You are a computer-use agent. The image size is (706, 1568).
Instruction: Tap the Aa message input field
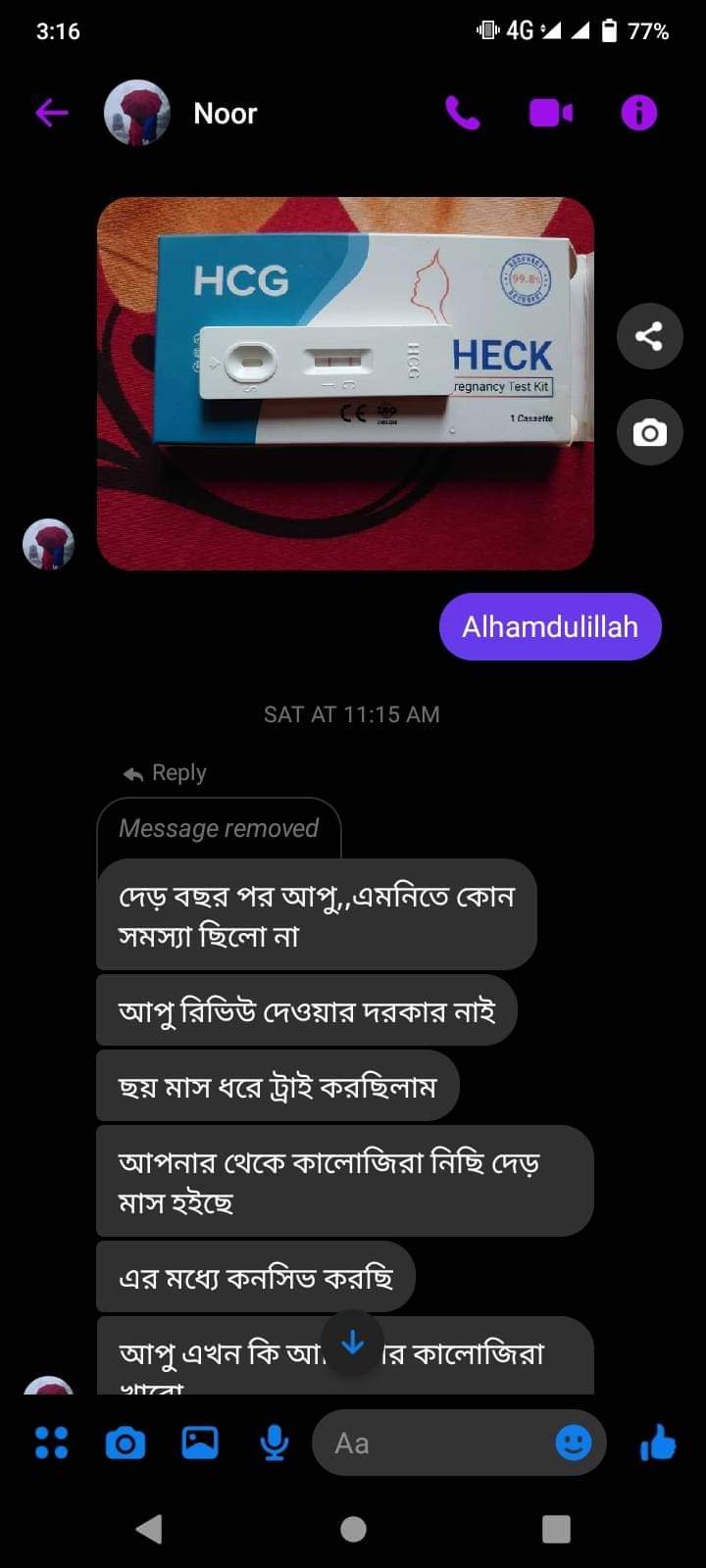(x=422, y=1443)
